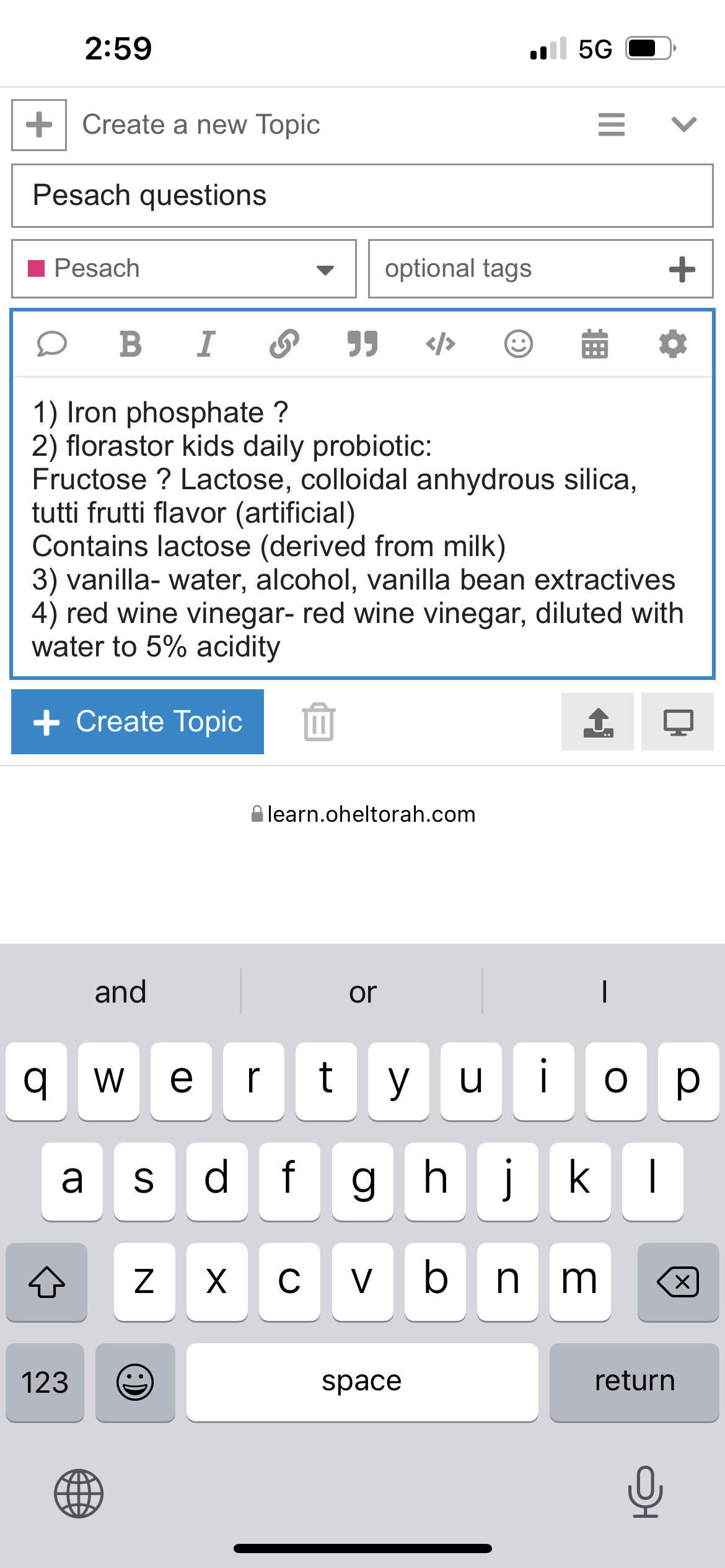Open the hamburger menu icon in composer header
This screenshot has width=725, height=1568.
[x=612, y=124]
